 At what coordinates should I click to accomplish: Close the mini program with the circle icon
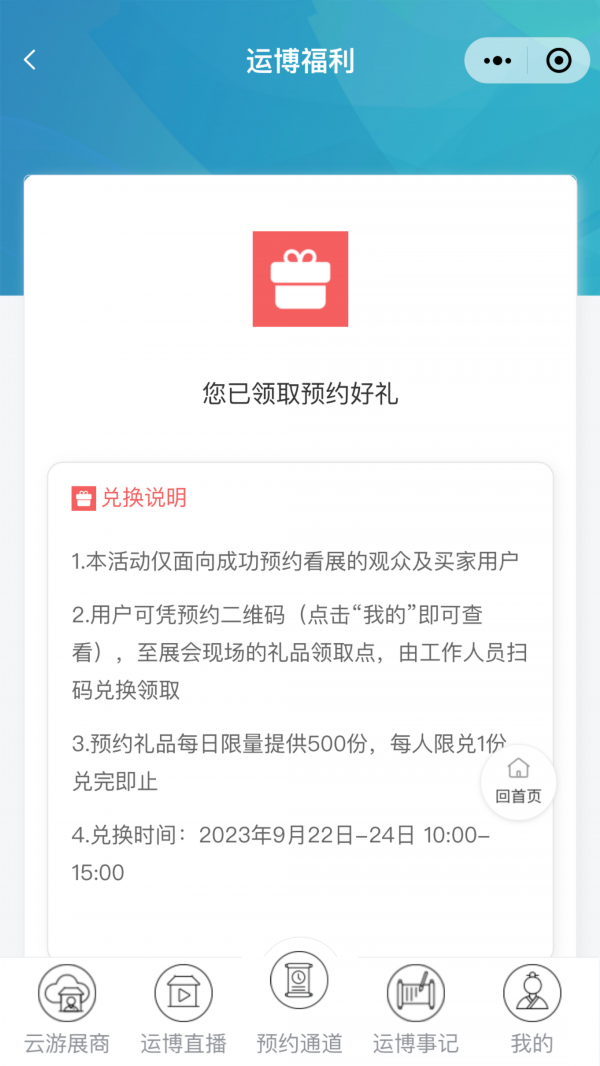coord(559,61)
